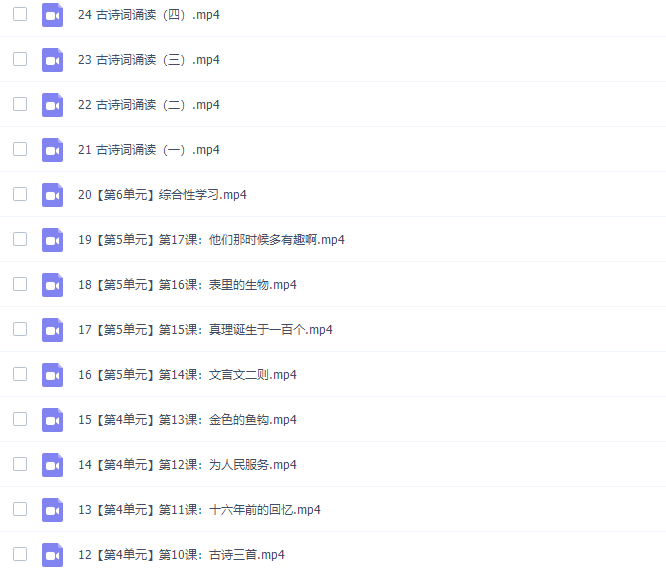Select checkbox for 24 古诗词诵读（四）.mp4
666x575 pixels.
(x=20, y=14)
